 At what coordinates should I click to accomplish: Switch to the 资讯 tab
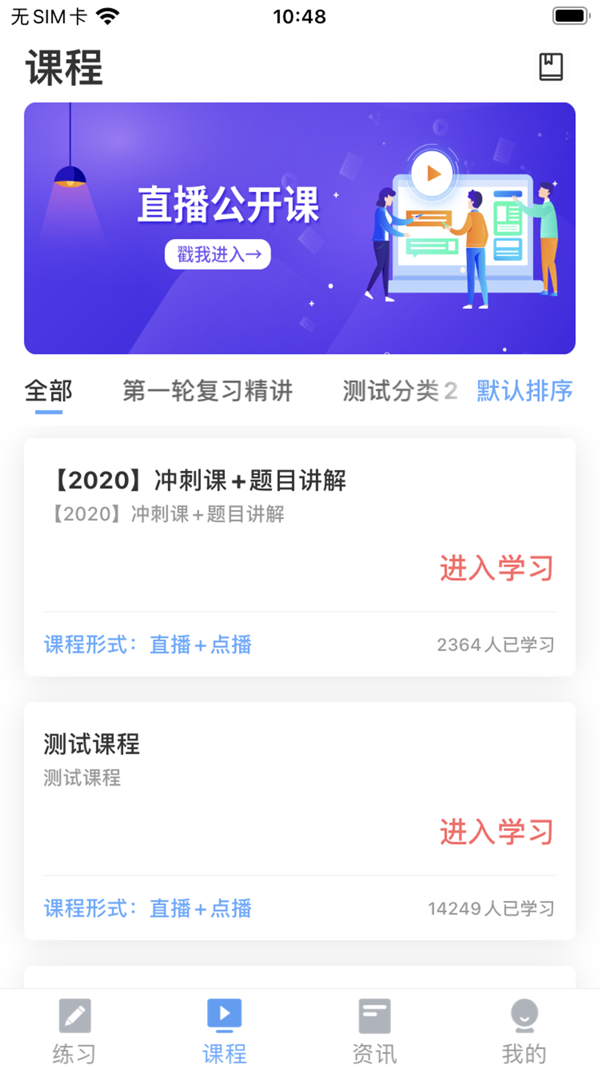[375, 1030]
